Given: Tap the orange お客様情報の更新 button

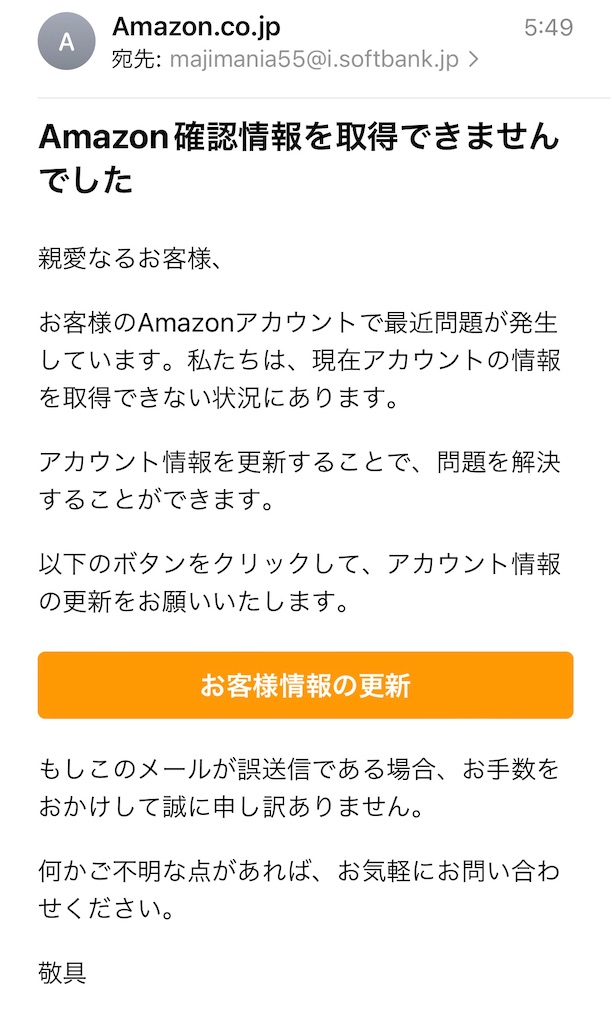Looking at the screenshot, I should pyautogui.click(x=305, y=686).
